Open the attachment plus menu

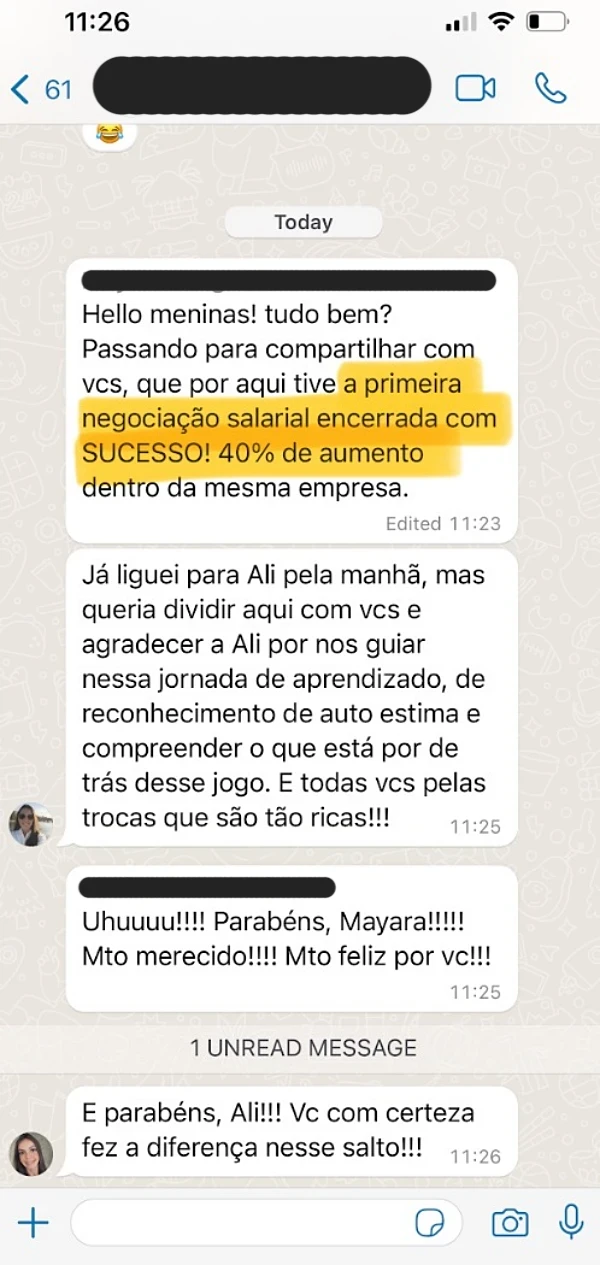pyautogui.click(x=33, y=1222)
